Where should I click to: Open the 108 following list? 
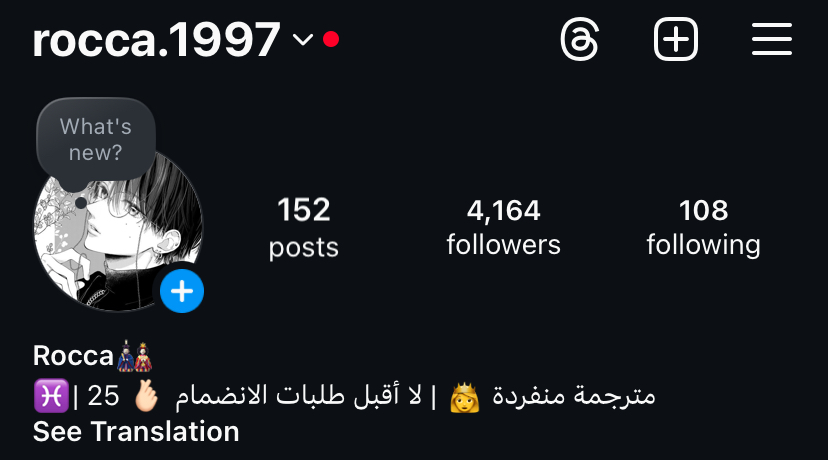pyautogui.click(x=703, y=227)
